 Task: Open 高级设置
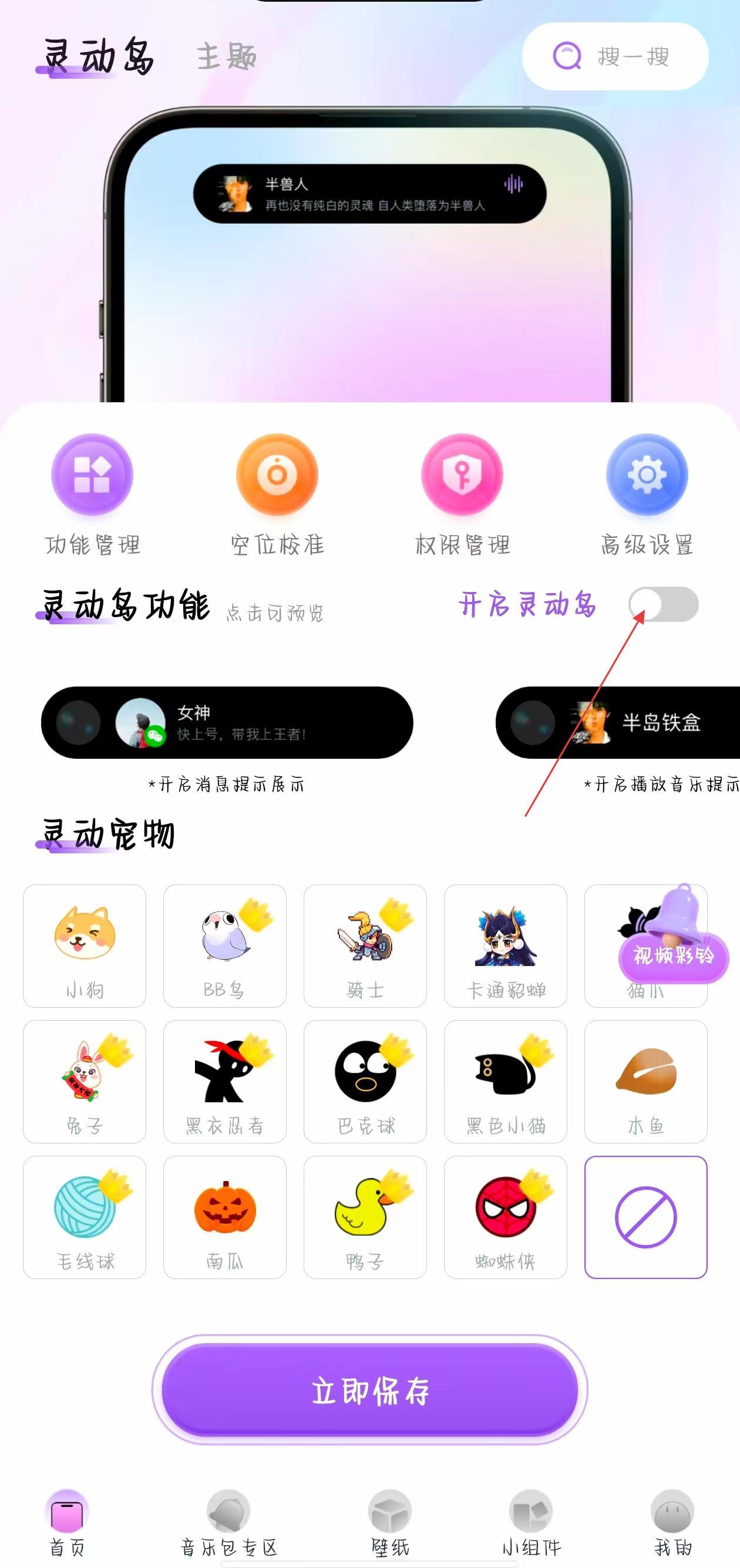tap(647, 494)
